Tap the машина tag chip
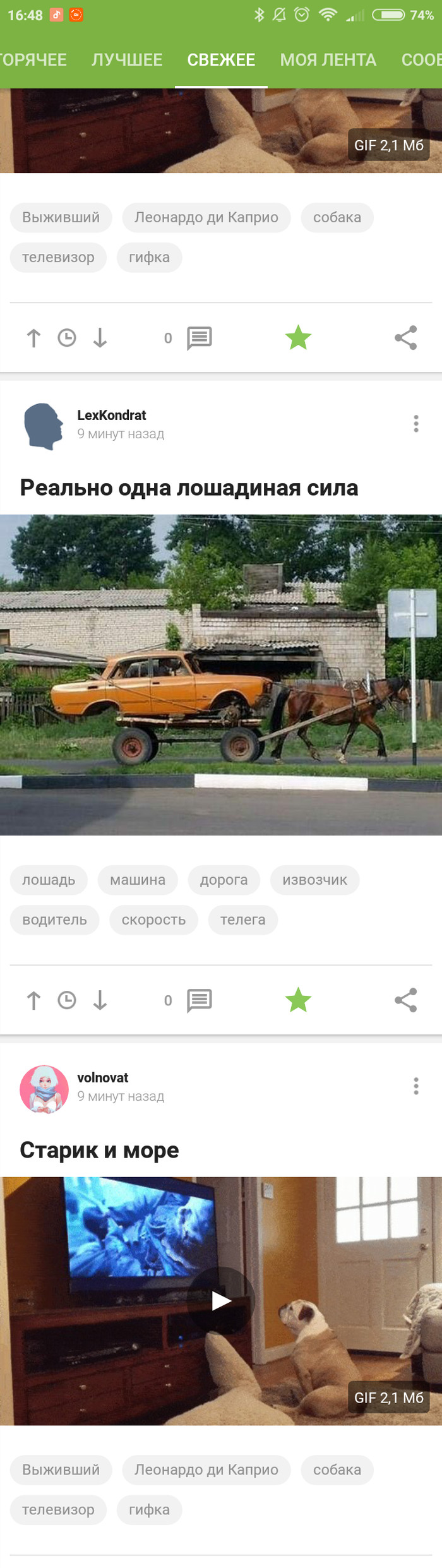Viewport: 442px width, 1568px height. coord(138,880)
